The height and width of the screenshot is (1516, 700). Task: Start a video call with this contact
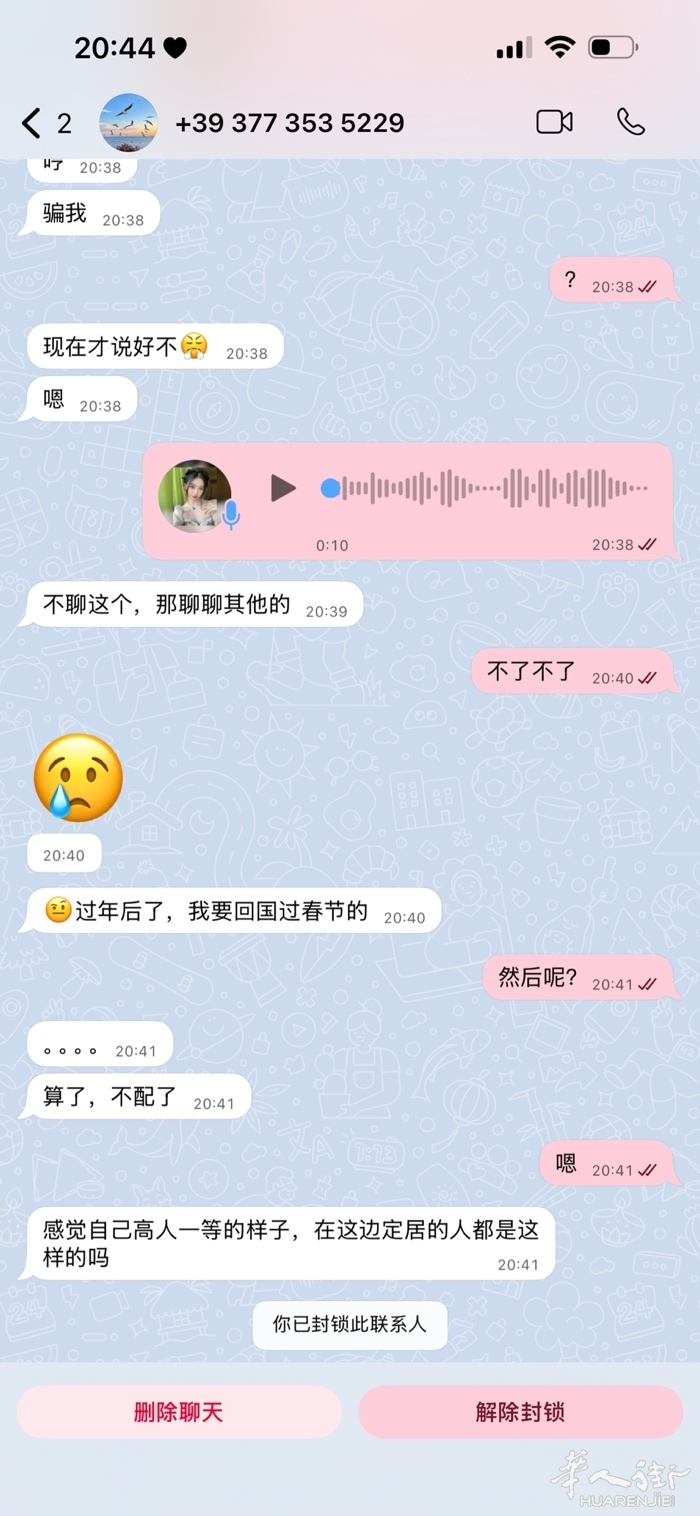click(x=554, y=122)
